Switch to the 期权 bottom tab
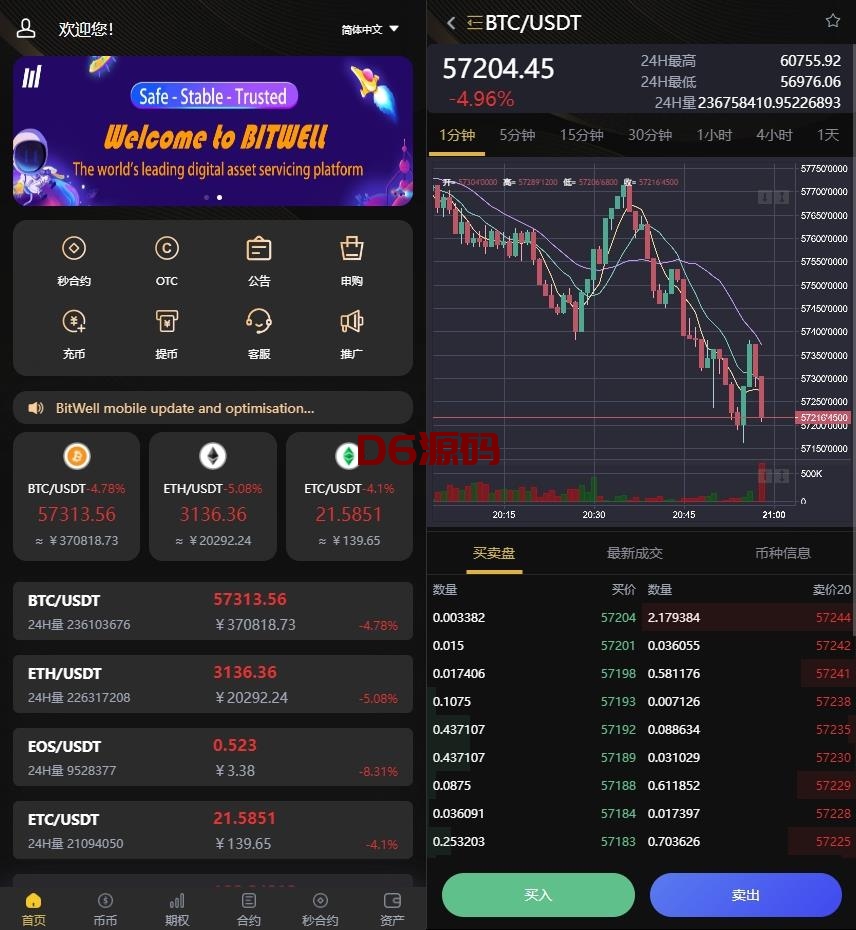856x930 pixels. (177, 909)
